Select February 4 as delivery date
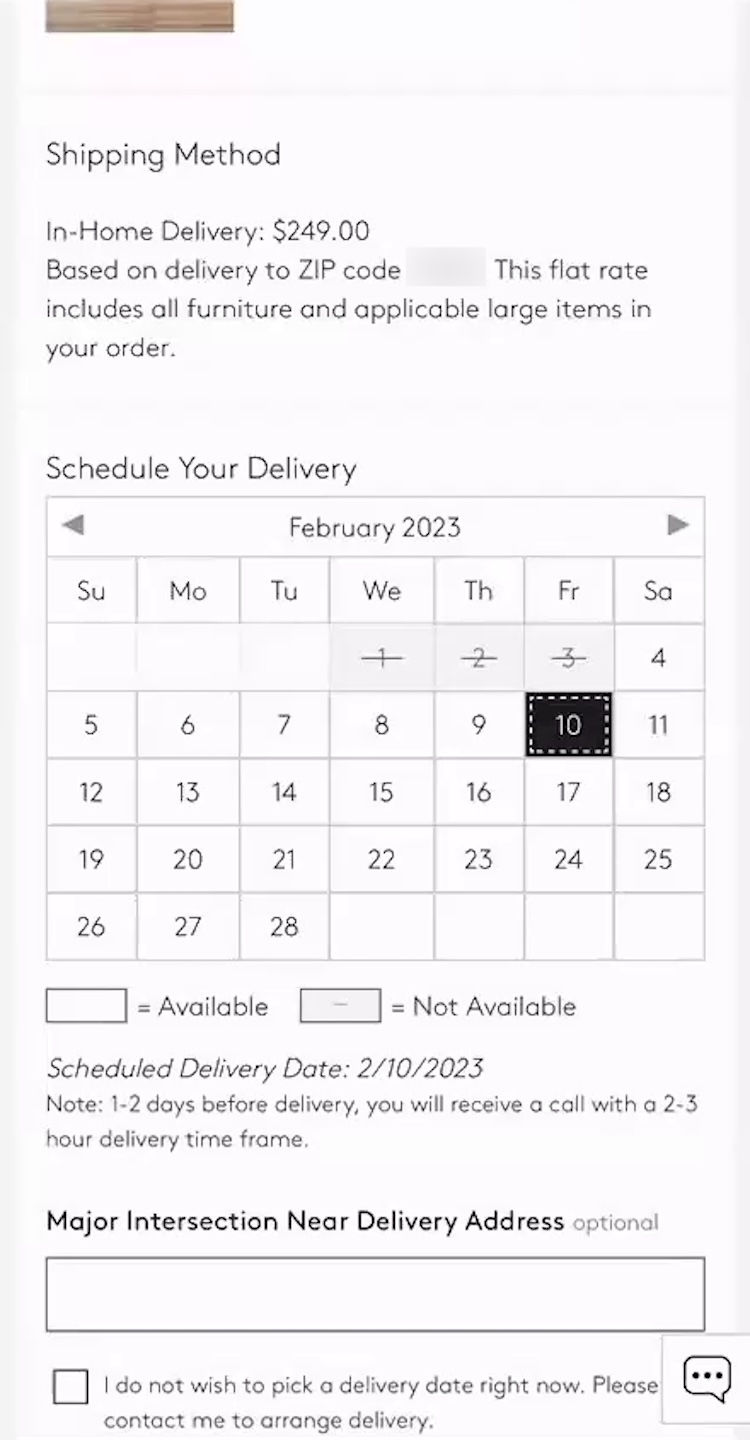Image resolution: width=750 pixels, height=1440 pixels. tap(658, 658)
